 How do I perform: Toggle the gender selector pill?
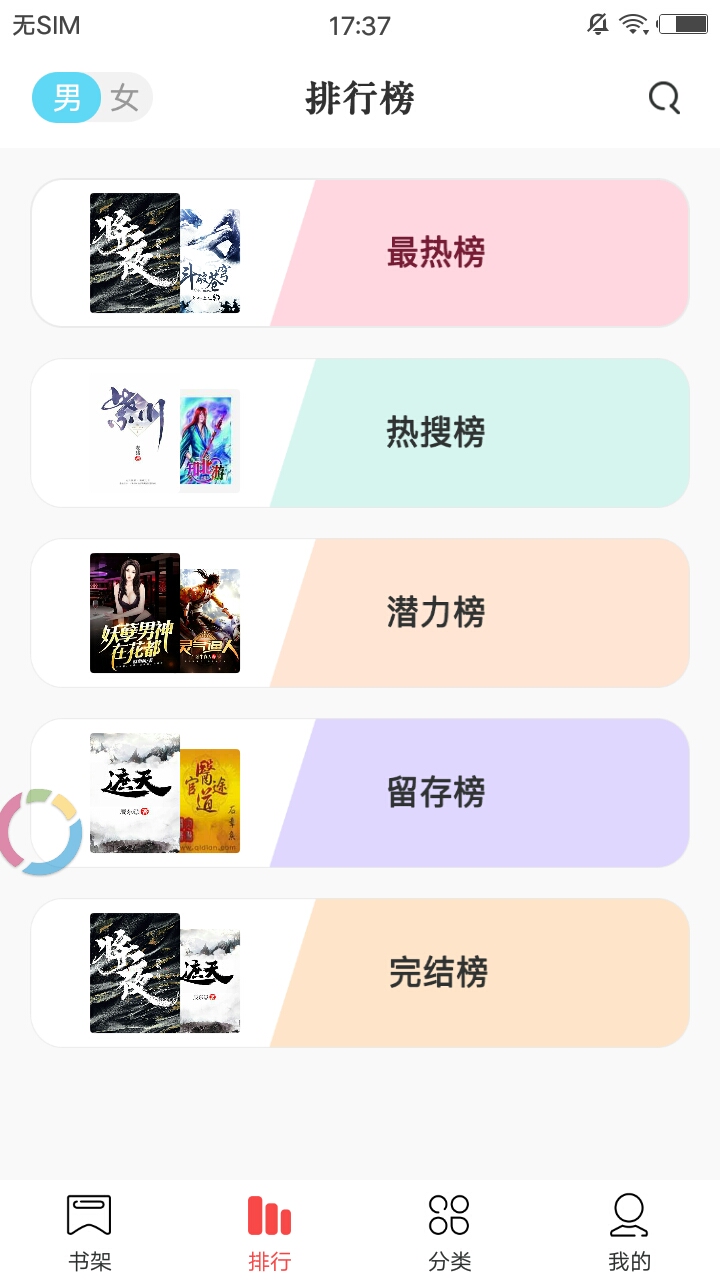coord(92,98)
